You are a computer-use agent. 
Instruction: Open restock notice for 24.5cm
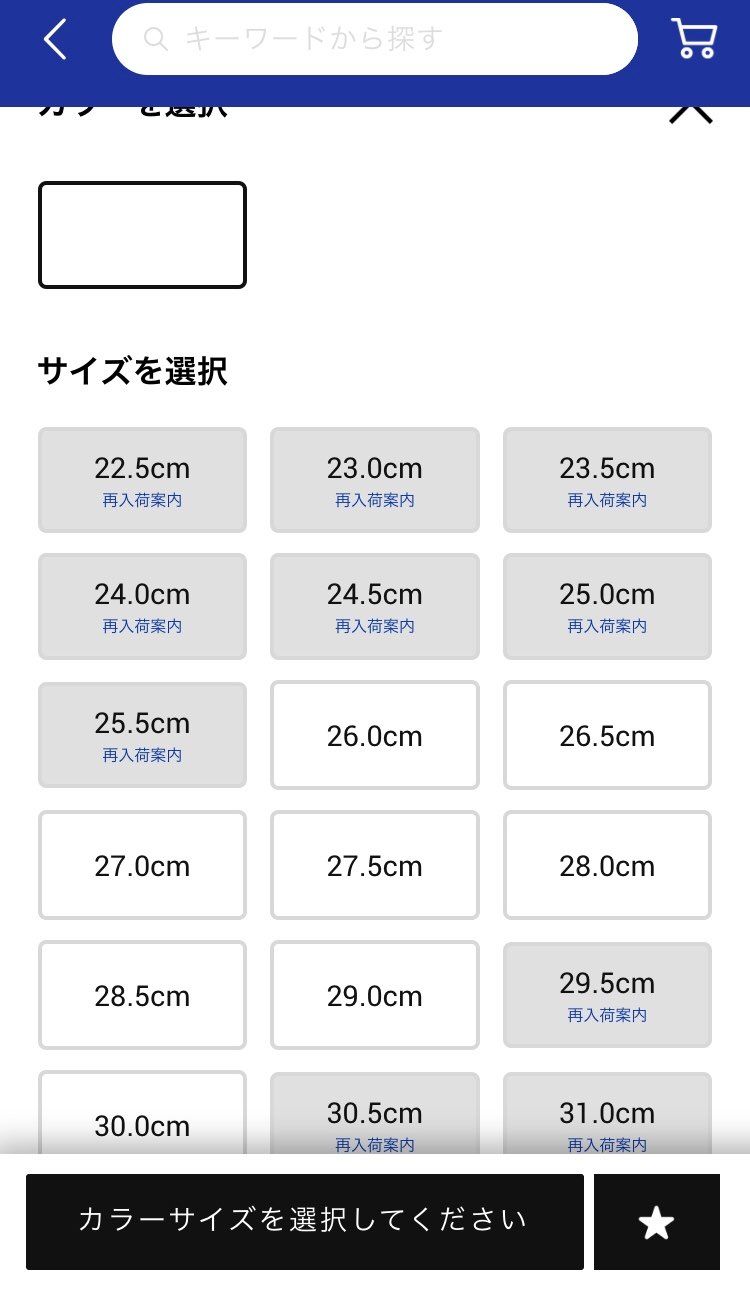tap(375, 626)
